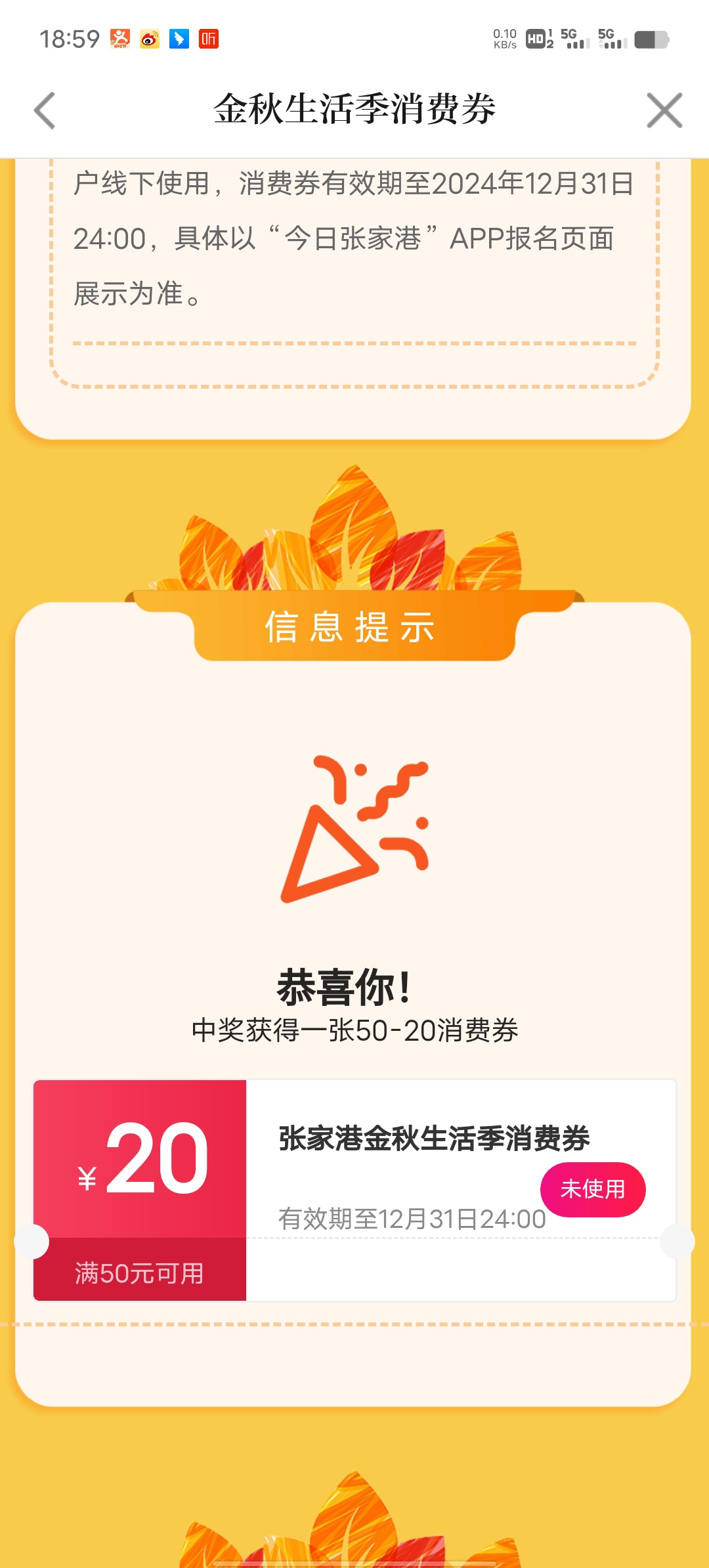The width and height of the screenshot is (709, 1568).
Task: Tap the 未使用 button on the coupon
Action: click(592, 1189)
